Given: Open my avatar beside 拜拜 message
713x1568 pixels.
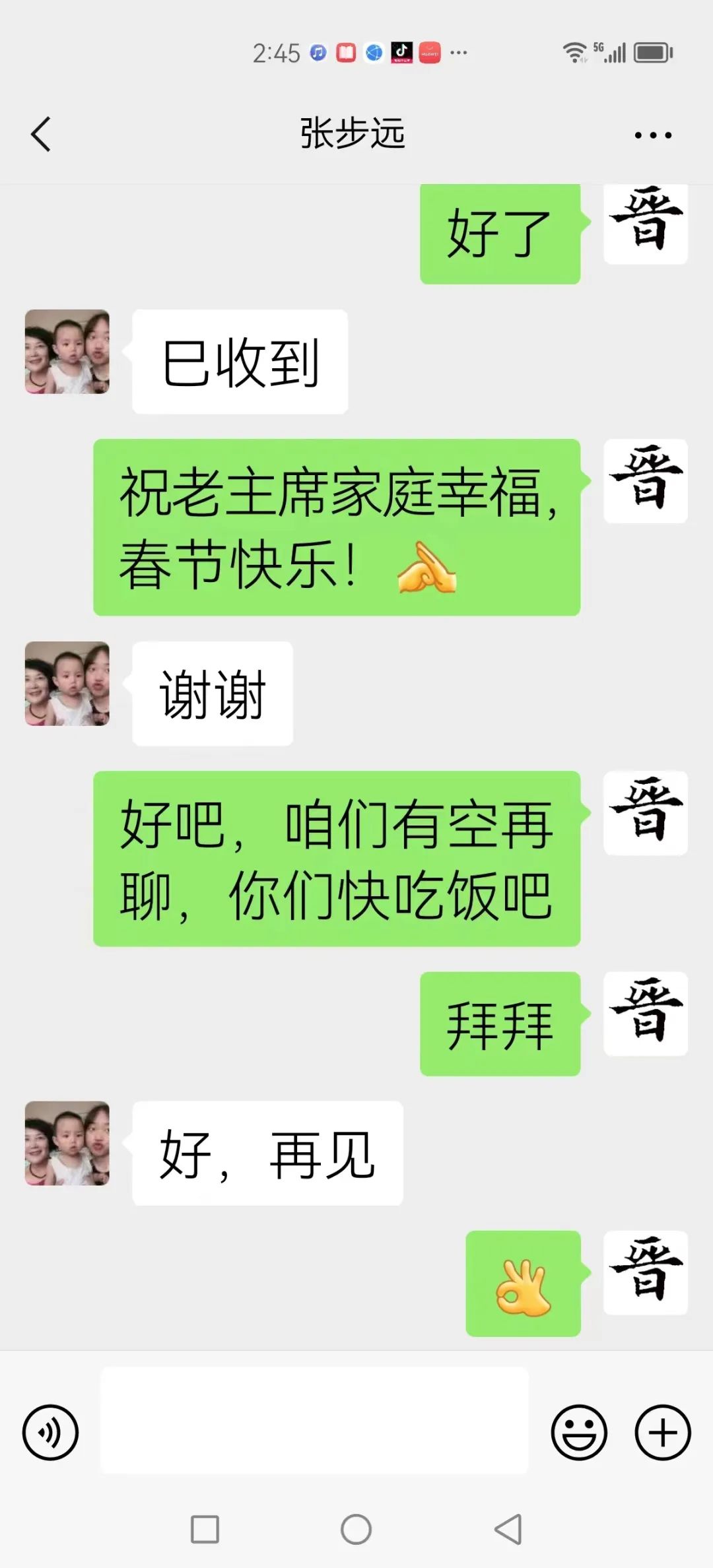Looking at the screenshot, I should (x=646, y=1013).
